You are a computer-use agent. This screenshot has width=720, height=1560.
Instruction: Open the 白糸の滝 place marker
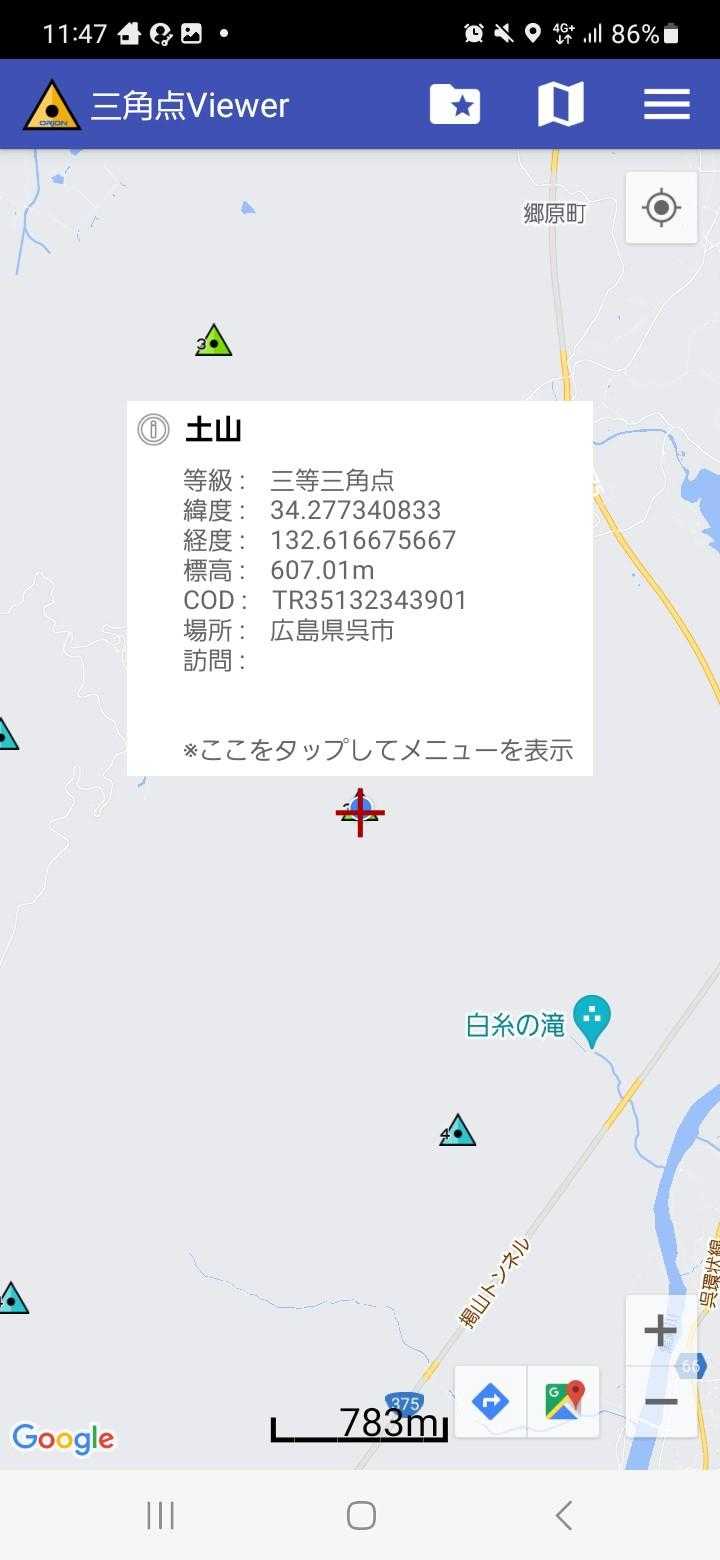click(592, 1019)
